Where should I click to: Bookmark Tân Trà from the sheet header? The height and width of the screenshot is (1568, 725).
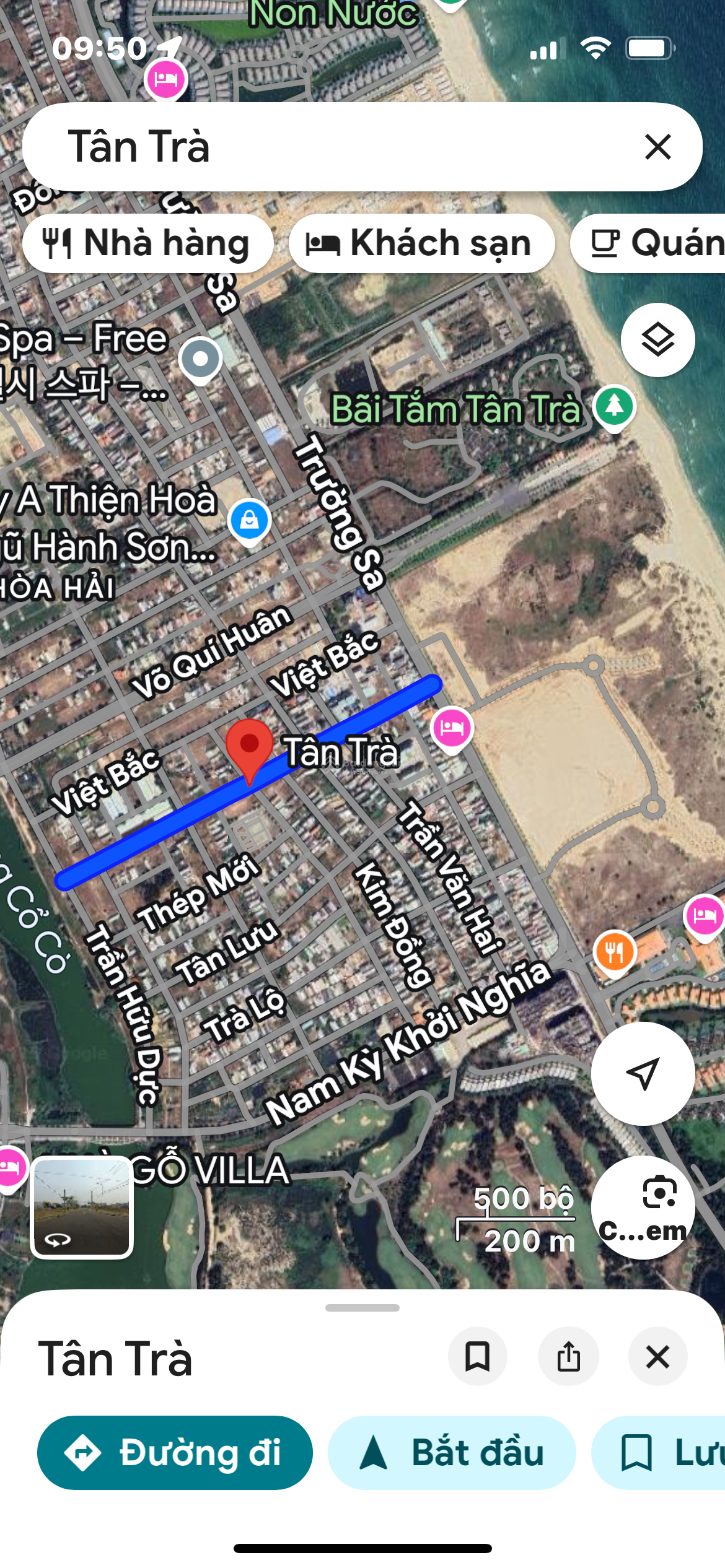coord(477,1356)
